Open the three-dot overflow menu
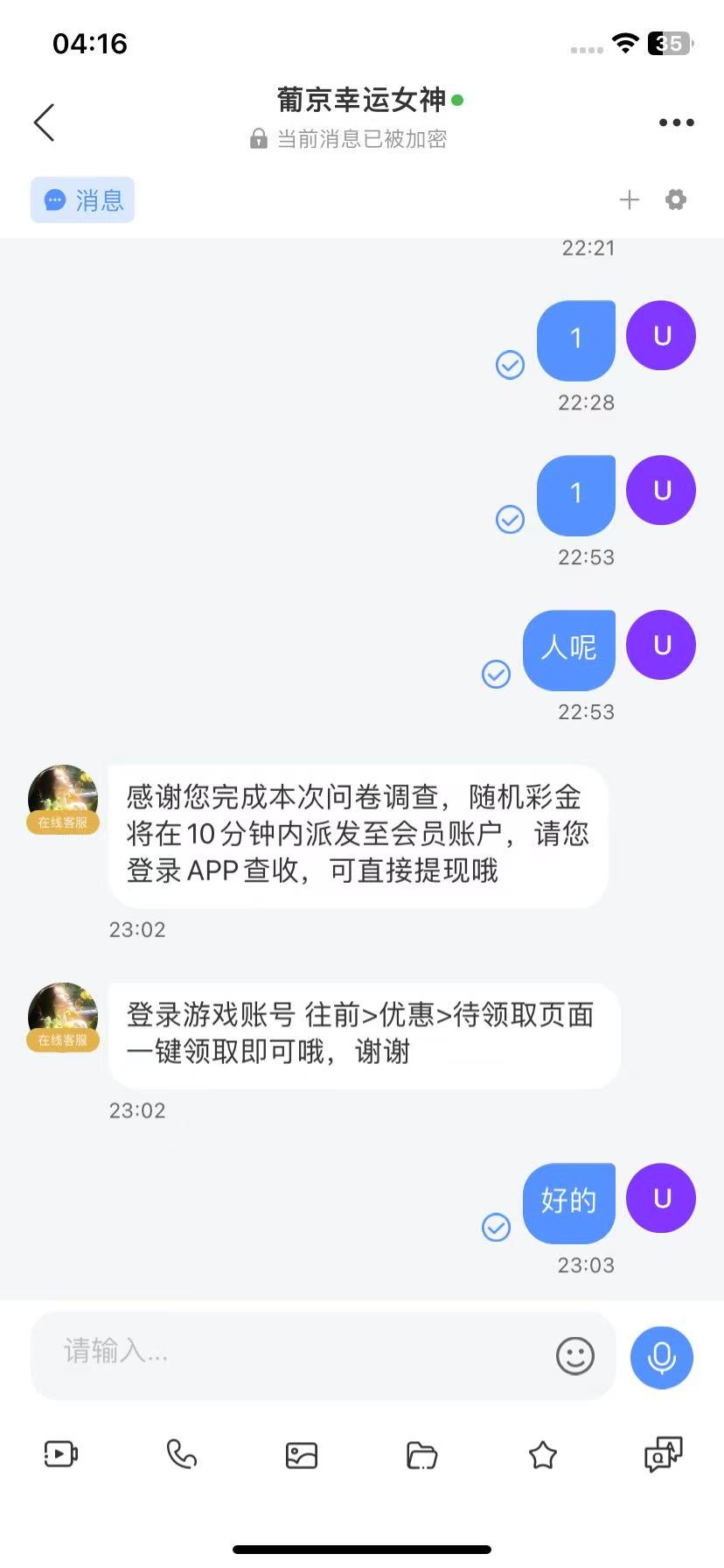Image resolution: width=724 pixels, height=1568 pixels. point(676,122)
